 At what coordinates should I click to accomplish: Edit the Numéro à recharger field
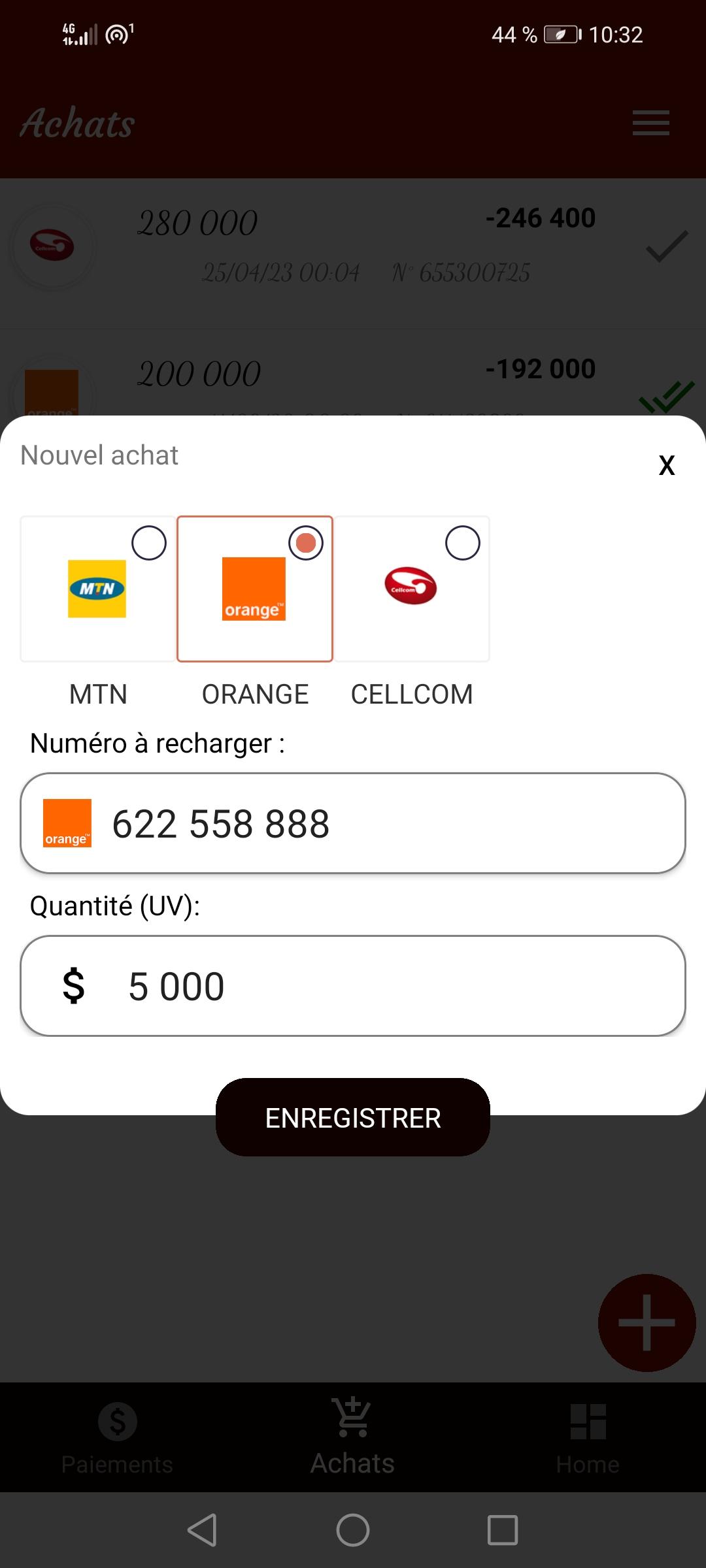pos(353,823)
